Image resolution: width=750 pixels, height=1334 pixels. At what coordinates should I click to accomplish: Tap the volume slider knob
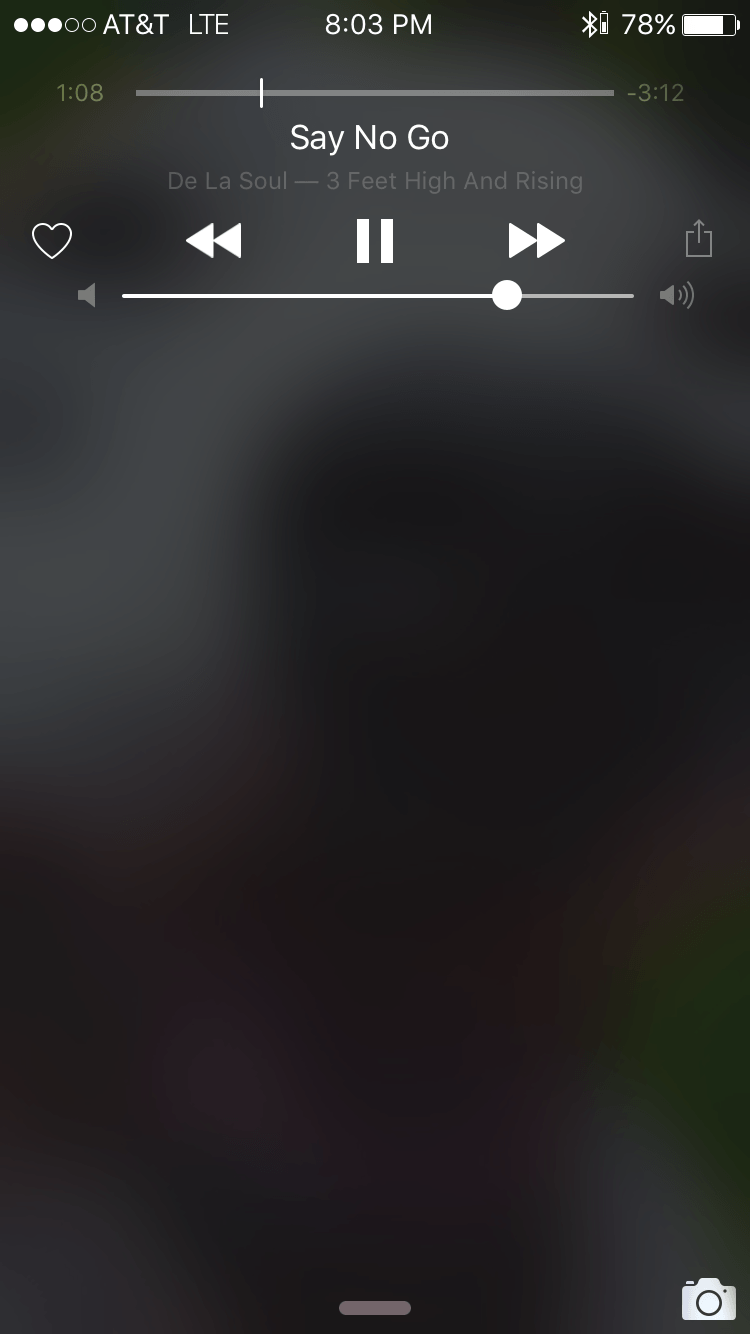click(x=507, y=295)
